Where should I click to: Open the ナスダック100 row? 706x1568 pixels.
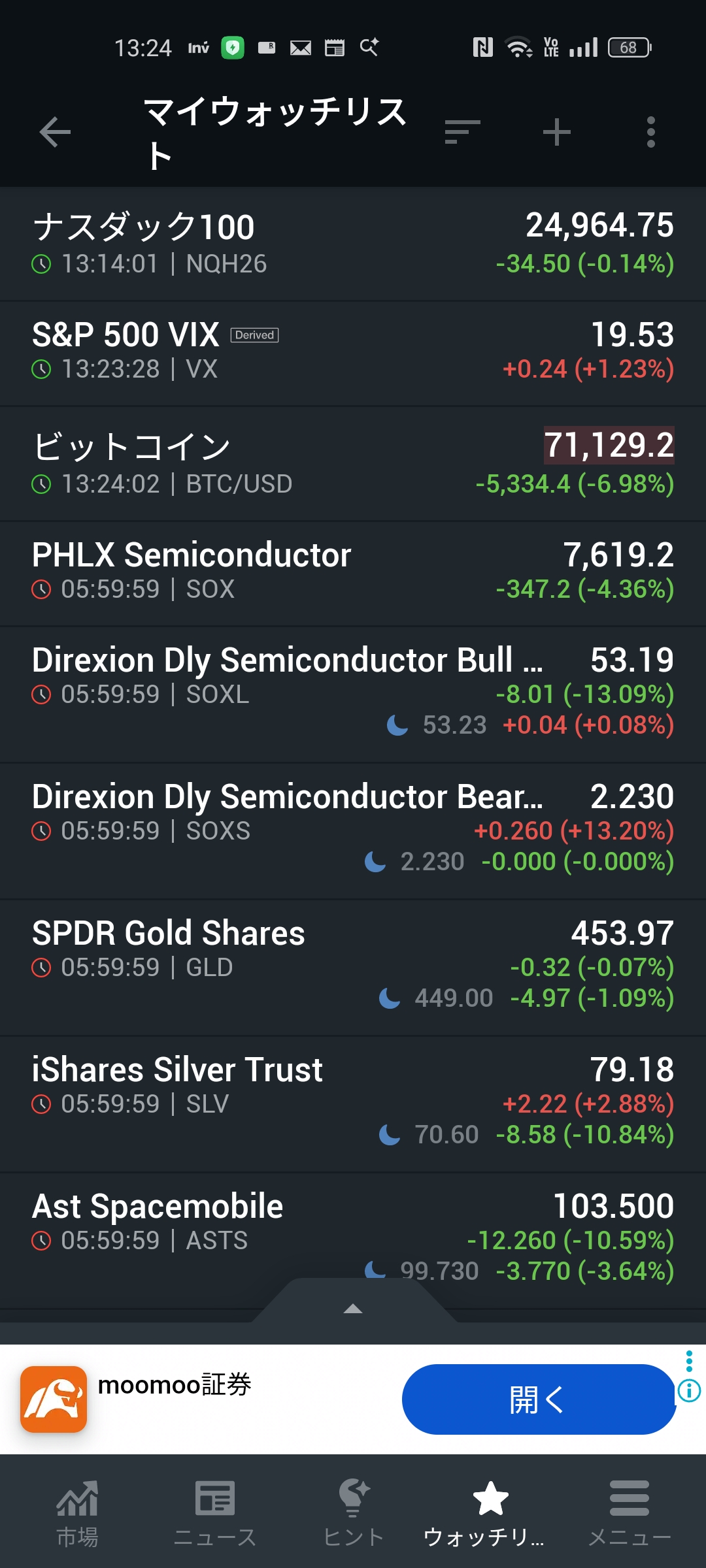353,244
